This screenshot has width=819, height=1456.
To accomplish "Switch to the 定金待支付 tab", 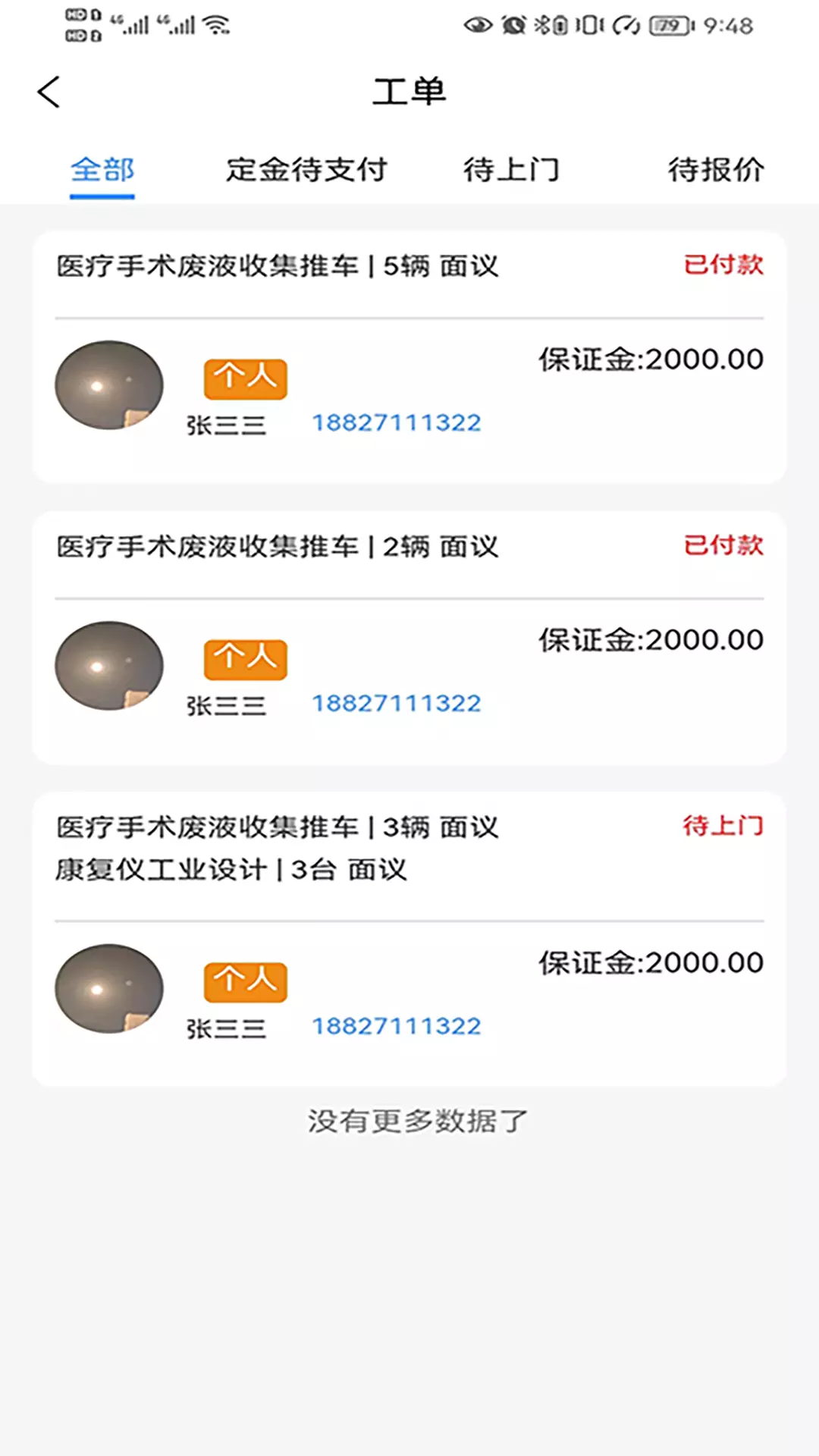I will [306, 170].
